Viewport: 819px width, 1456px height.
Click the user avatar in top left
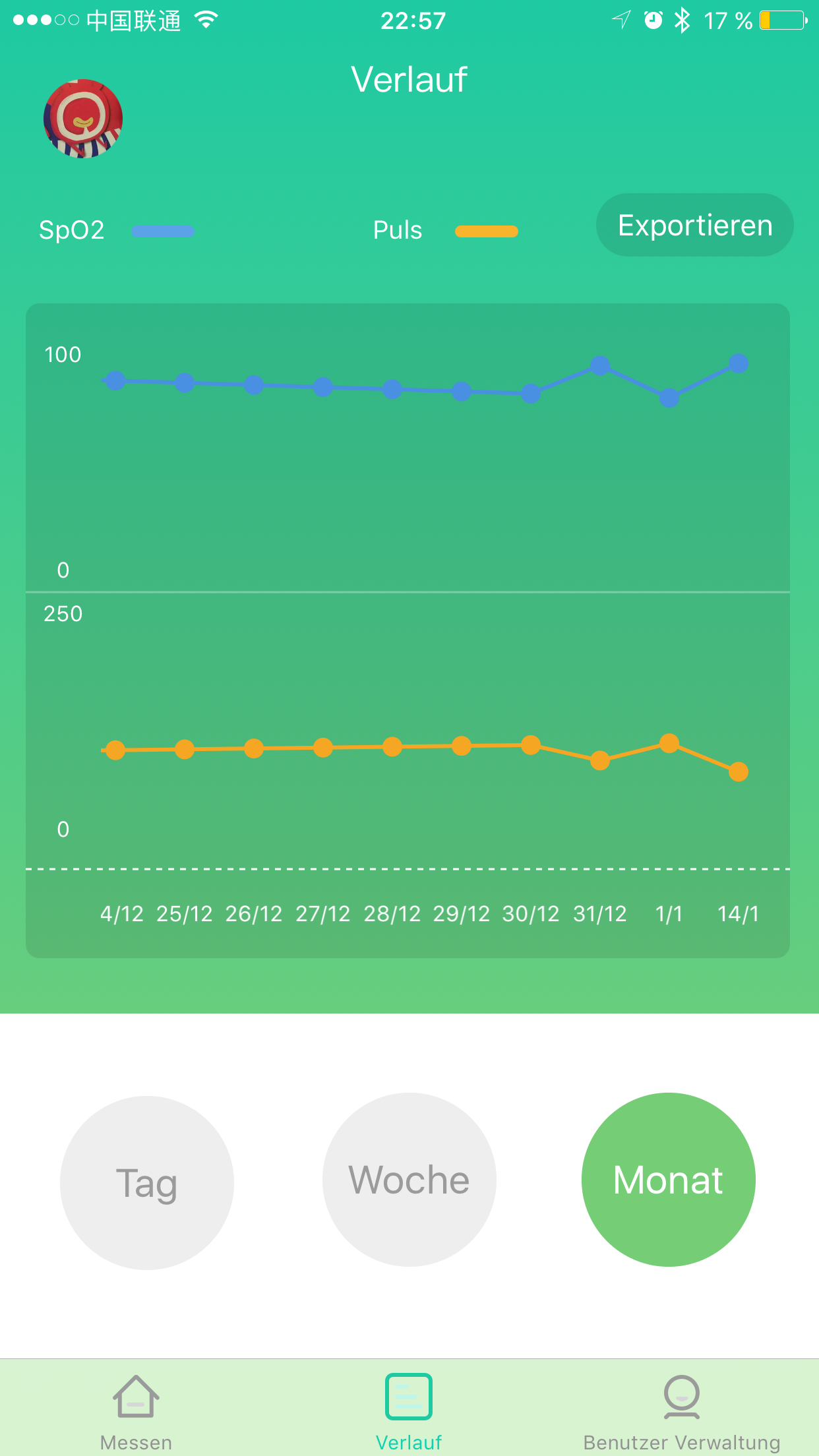82,119
